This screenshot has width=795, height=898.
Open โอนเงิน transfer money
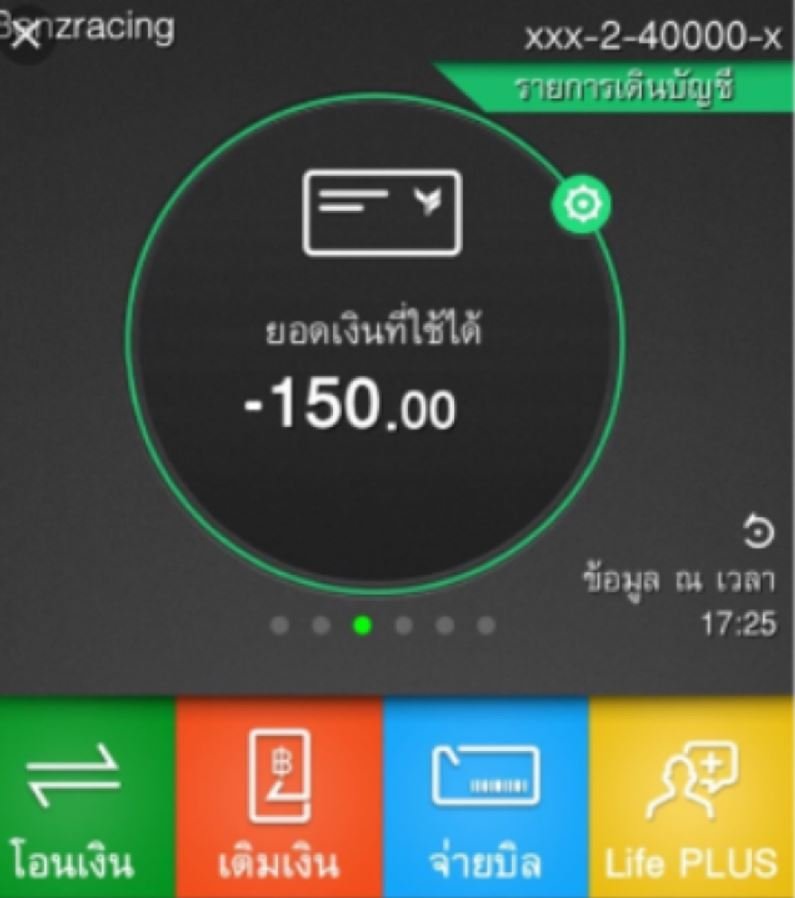click(x=87, y=797)
